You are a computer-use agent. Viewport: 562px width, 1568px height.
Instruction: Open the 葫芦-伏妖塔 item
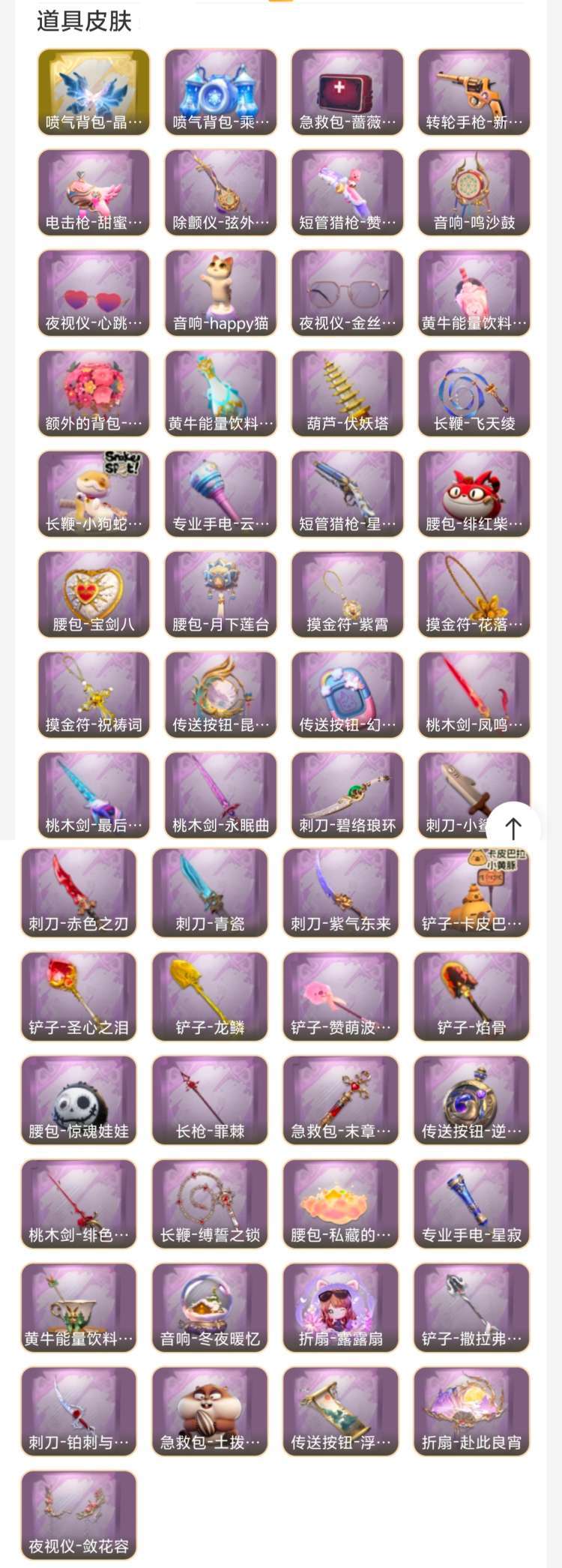point(348,394)
